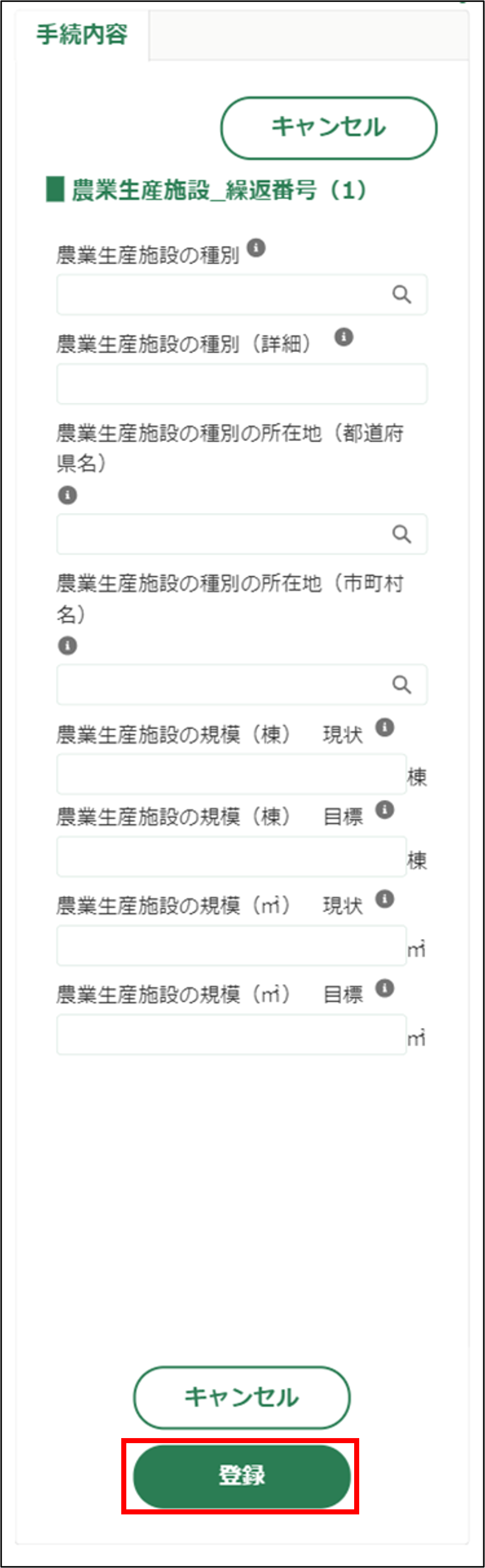Show info for 農業生産施設の種別（詳細）
The image size is (485, 1568).
coord(344,337)
